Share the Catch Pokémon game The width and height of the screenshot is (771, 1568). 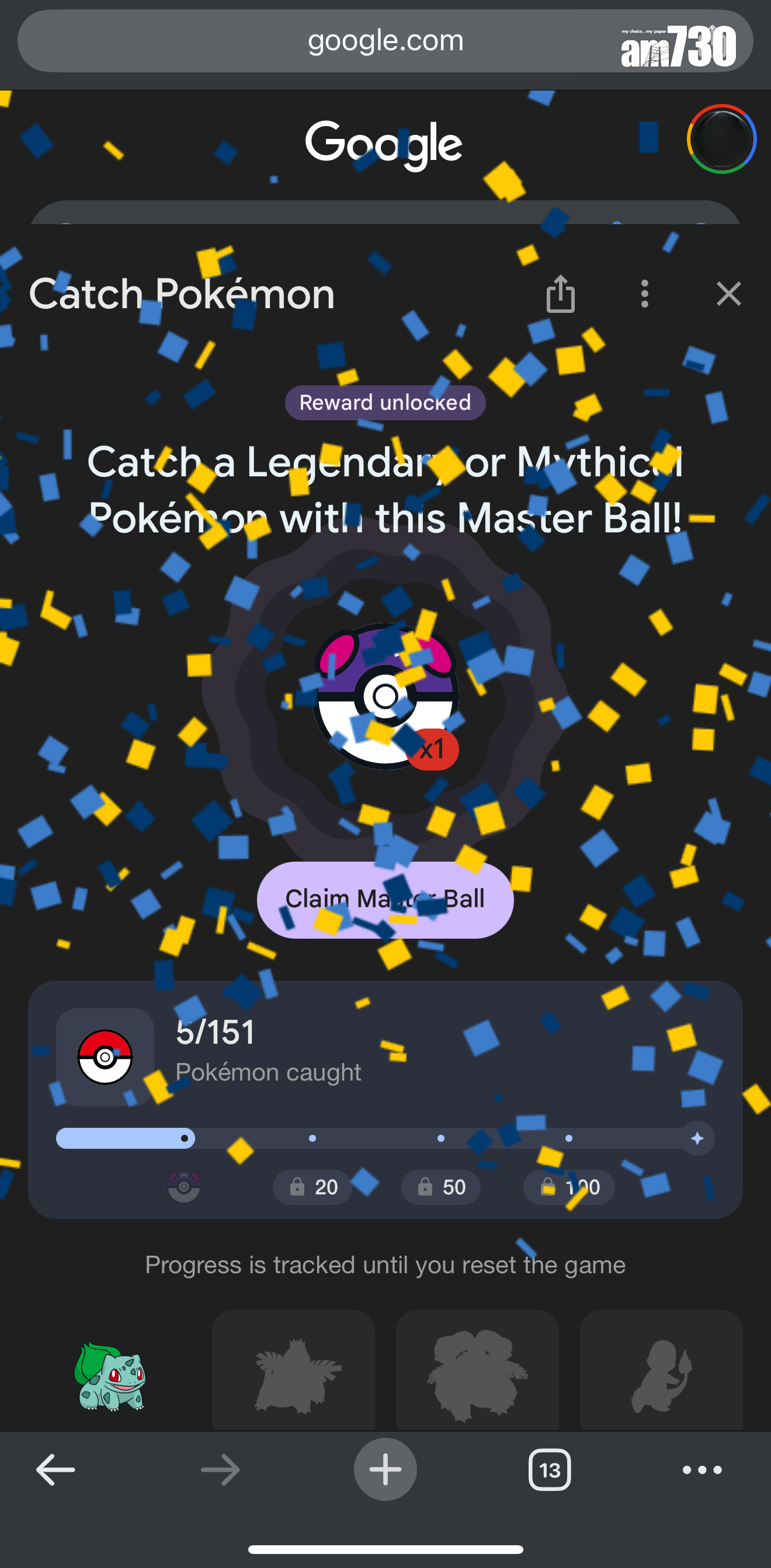click(560, 294)
